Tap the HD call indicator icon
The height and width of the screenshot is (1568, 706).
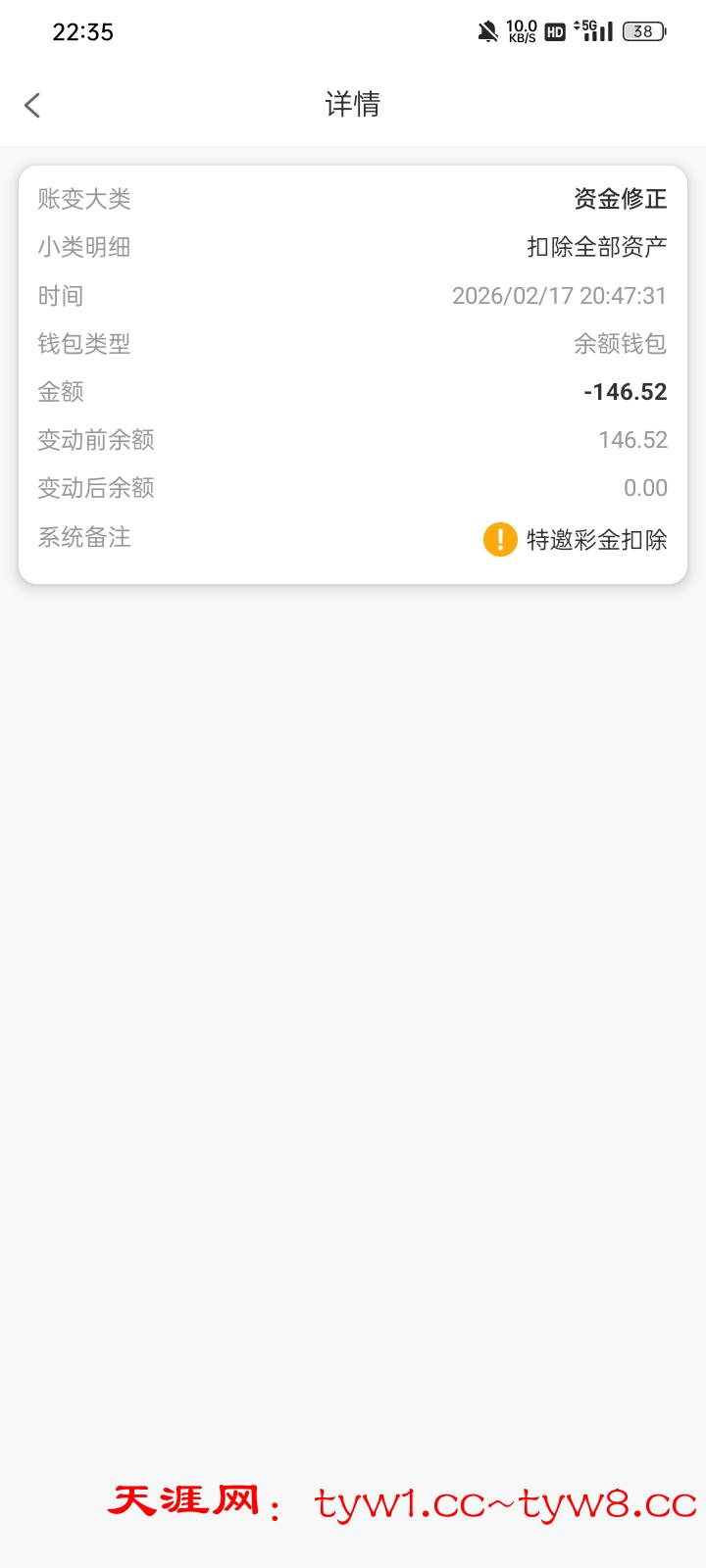coord(554,32)
